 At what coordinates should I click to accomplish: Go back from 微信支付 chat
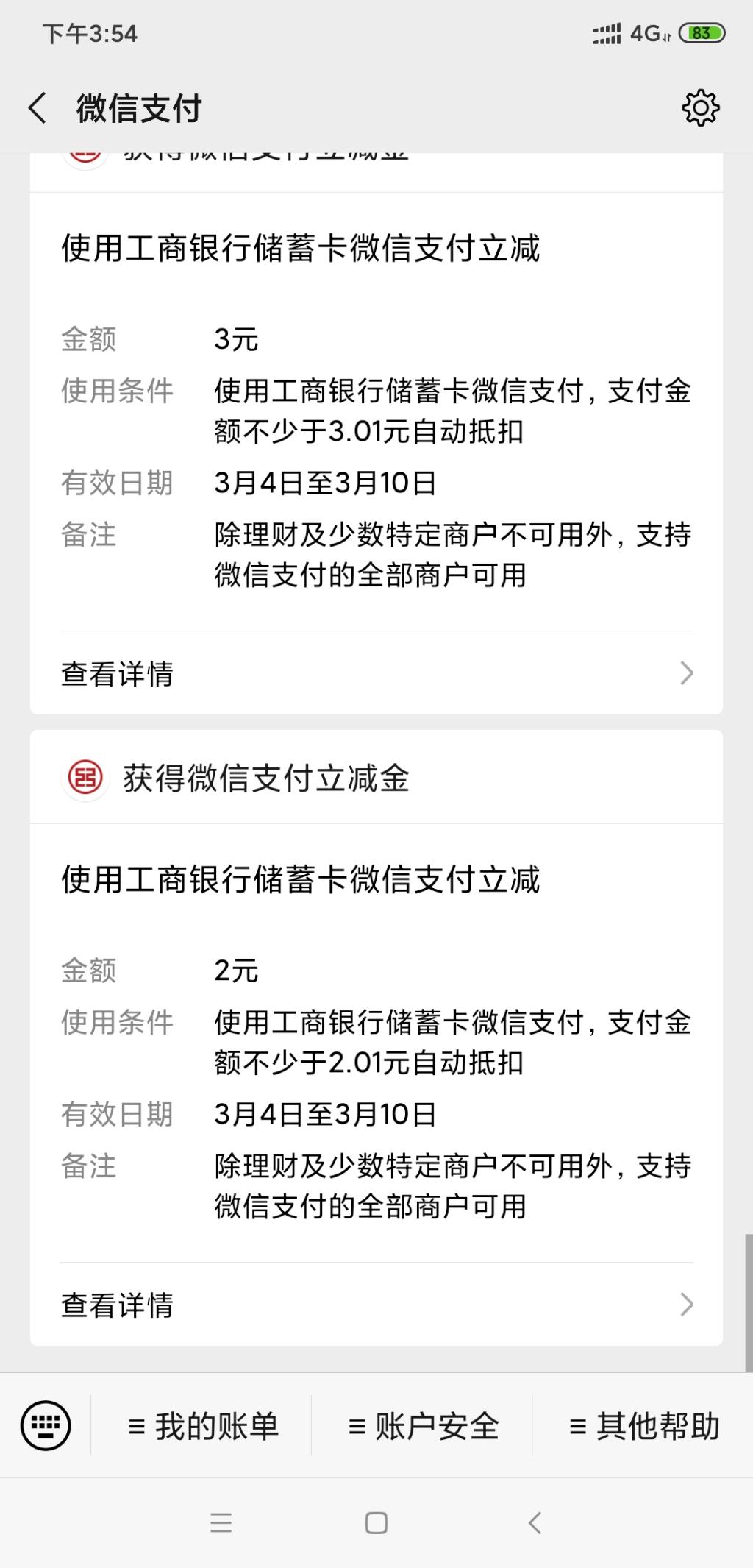tap(38, 108)
